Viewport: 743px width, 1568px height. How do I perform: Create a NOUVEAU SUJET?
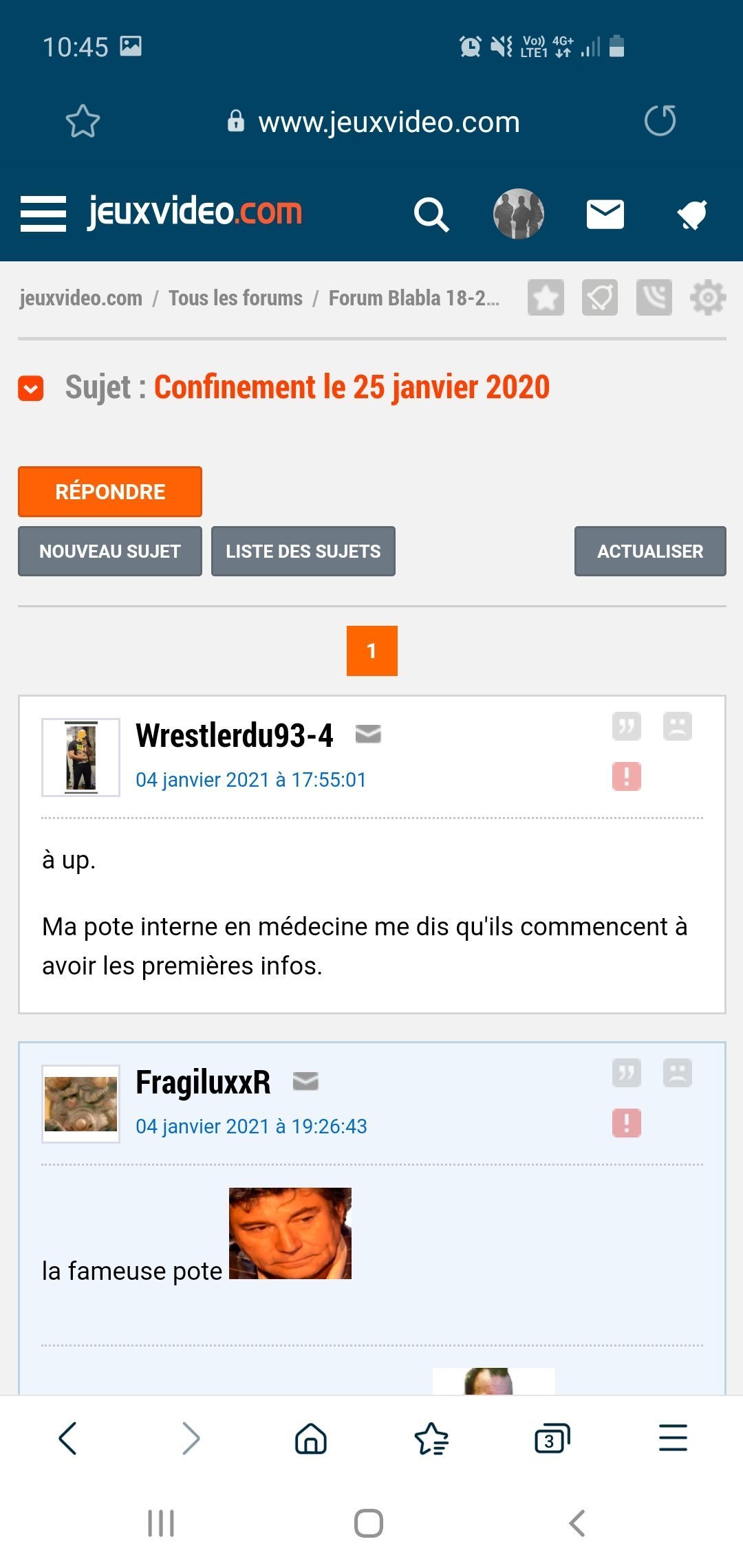pyautogui.click(x=110, y=551)
